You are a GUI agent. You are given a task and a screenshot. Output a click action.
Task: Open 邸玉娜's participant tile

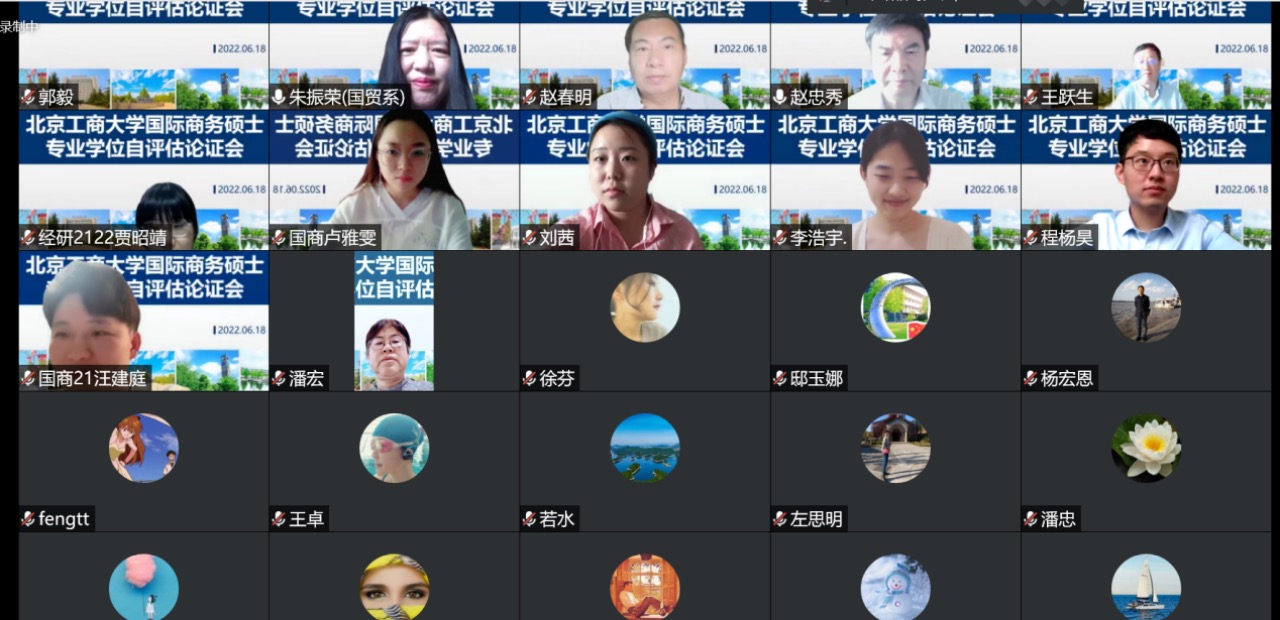(895, 320)
